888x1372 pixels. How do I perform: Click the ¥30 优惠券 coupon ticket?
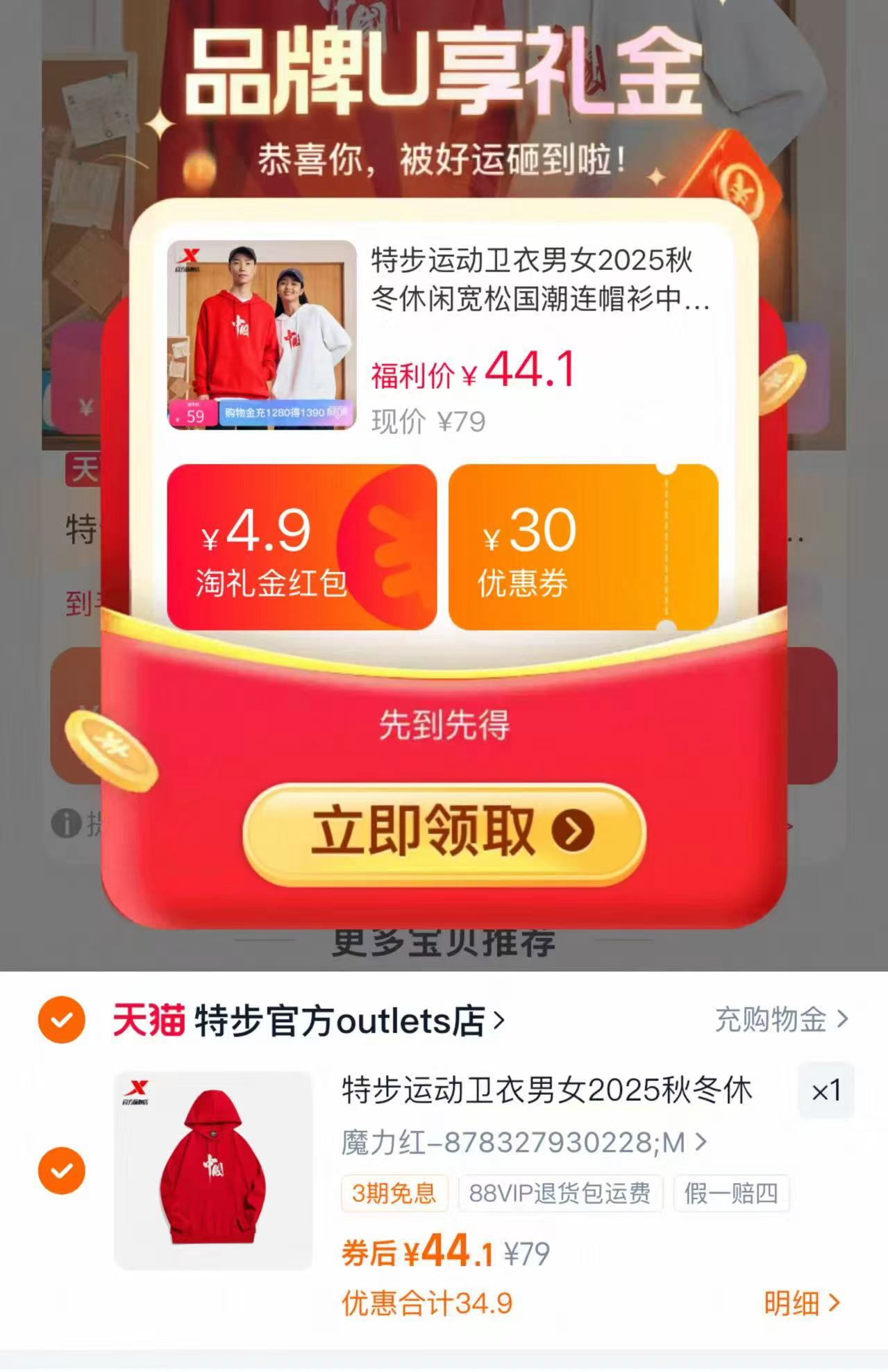585,548
